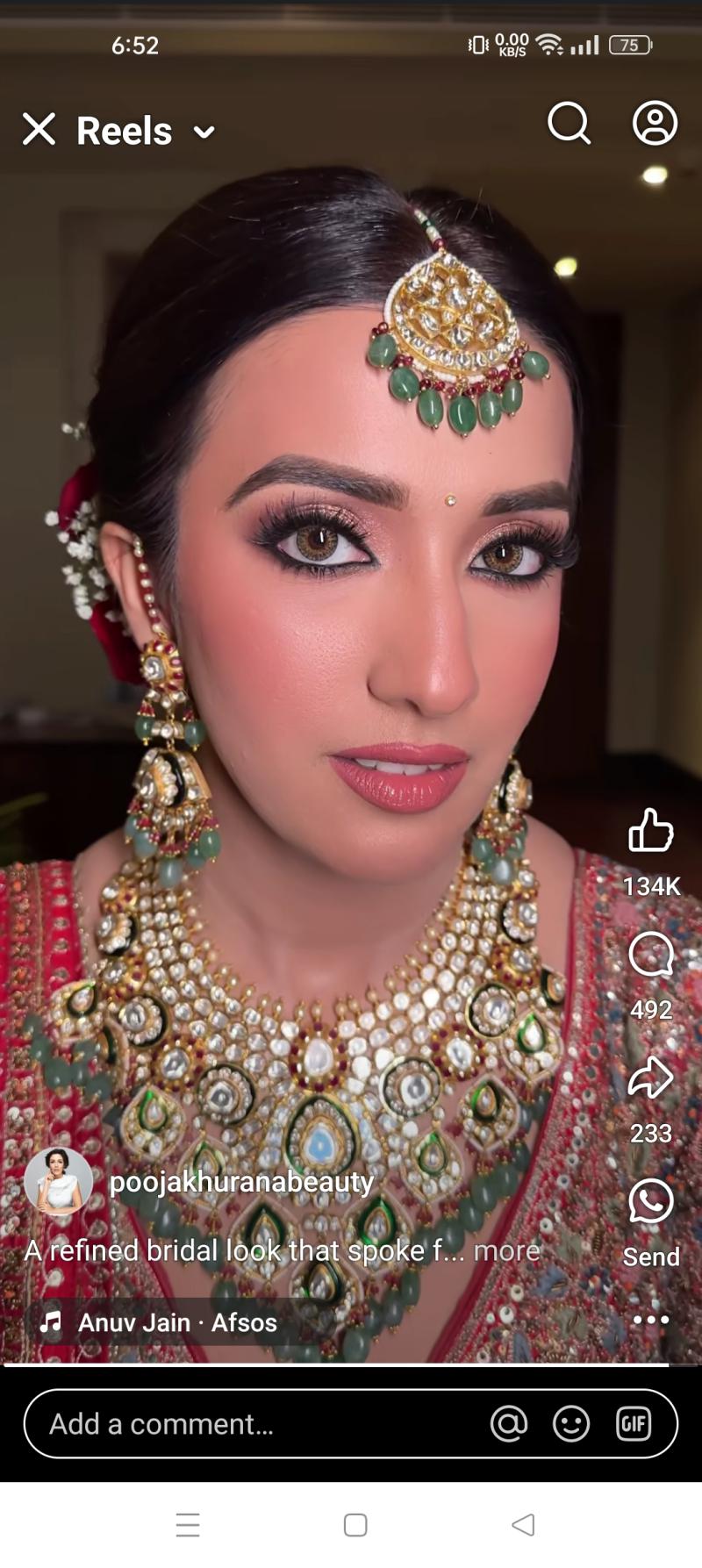Open the GIF picker in the comment box
The width and height of the screenshot is (702, 1568).
pos(634,1423)
